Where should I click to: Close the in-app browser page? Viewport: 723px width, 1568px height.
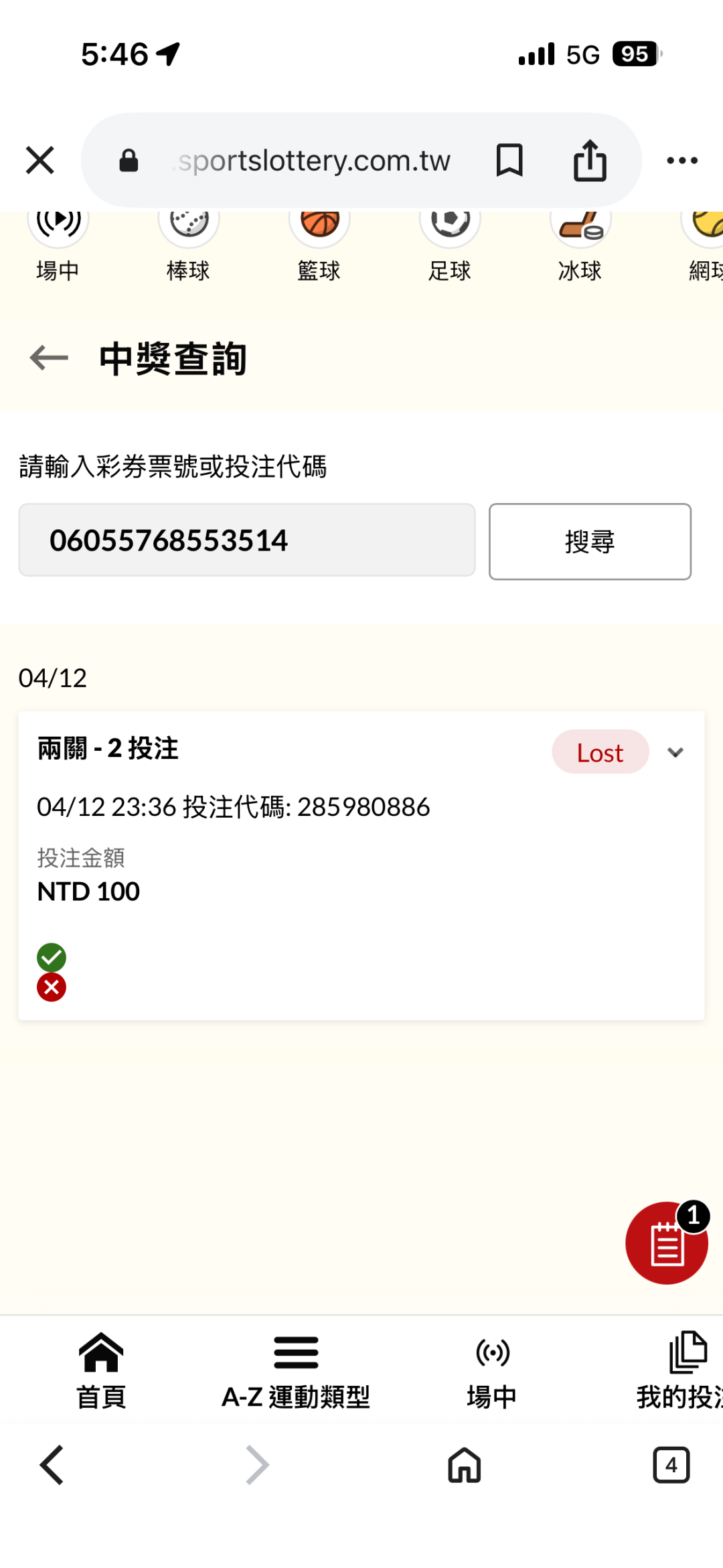coord(40,161)
